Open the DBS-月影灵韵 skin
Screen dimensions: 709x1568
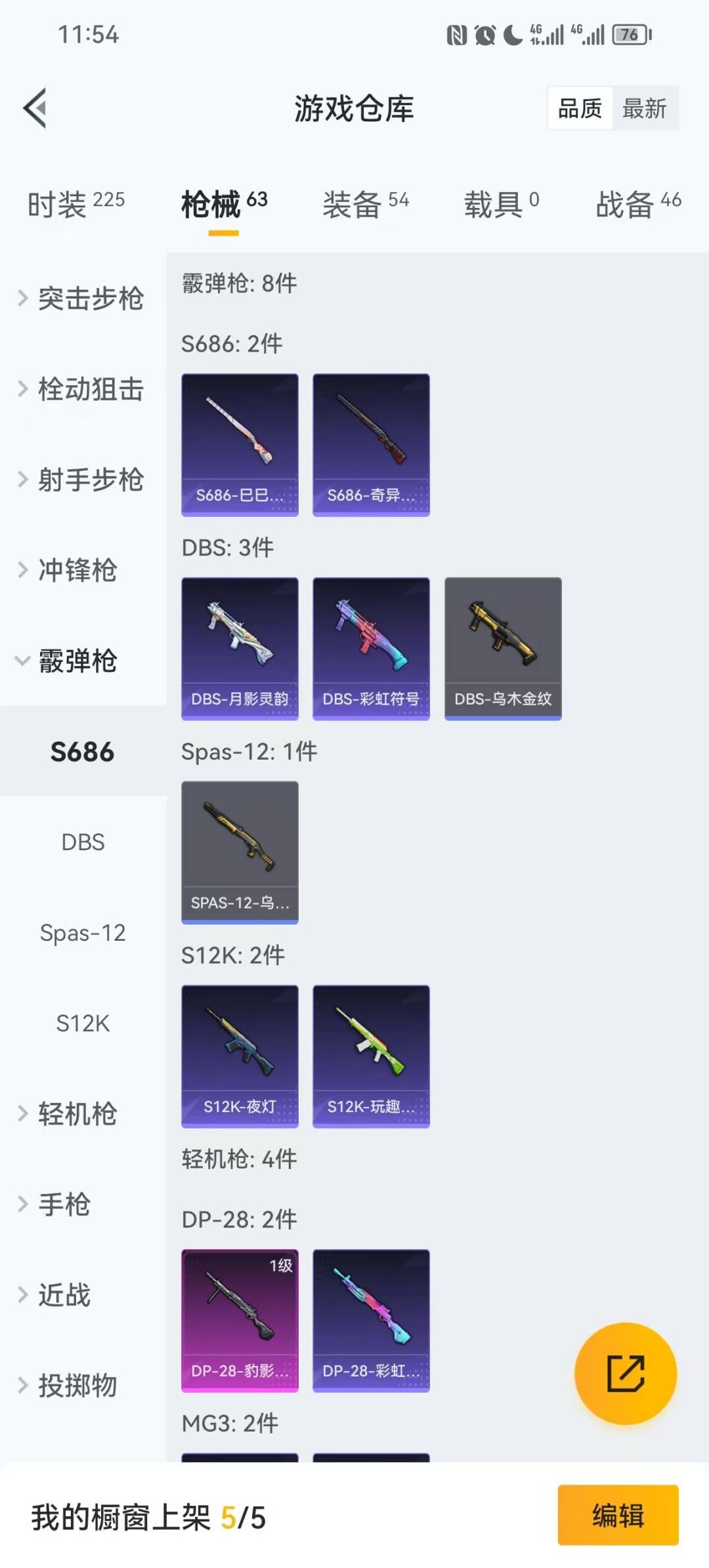pos(240,648)
